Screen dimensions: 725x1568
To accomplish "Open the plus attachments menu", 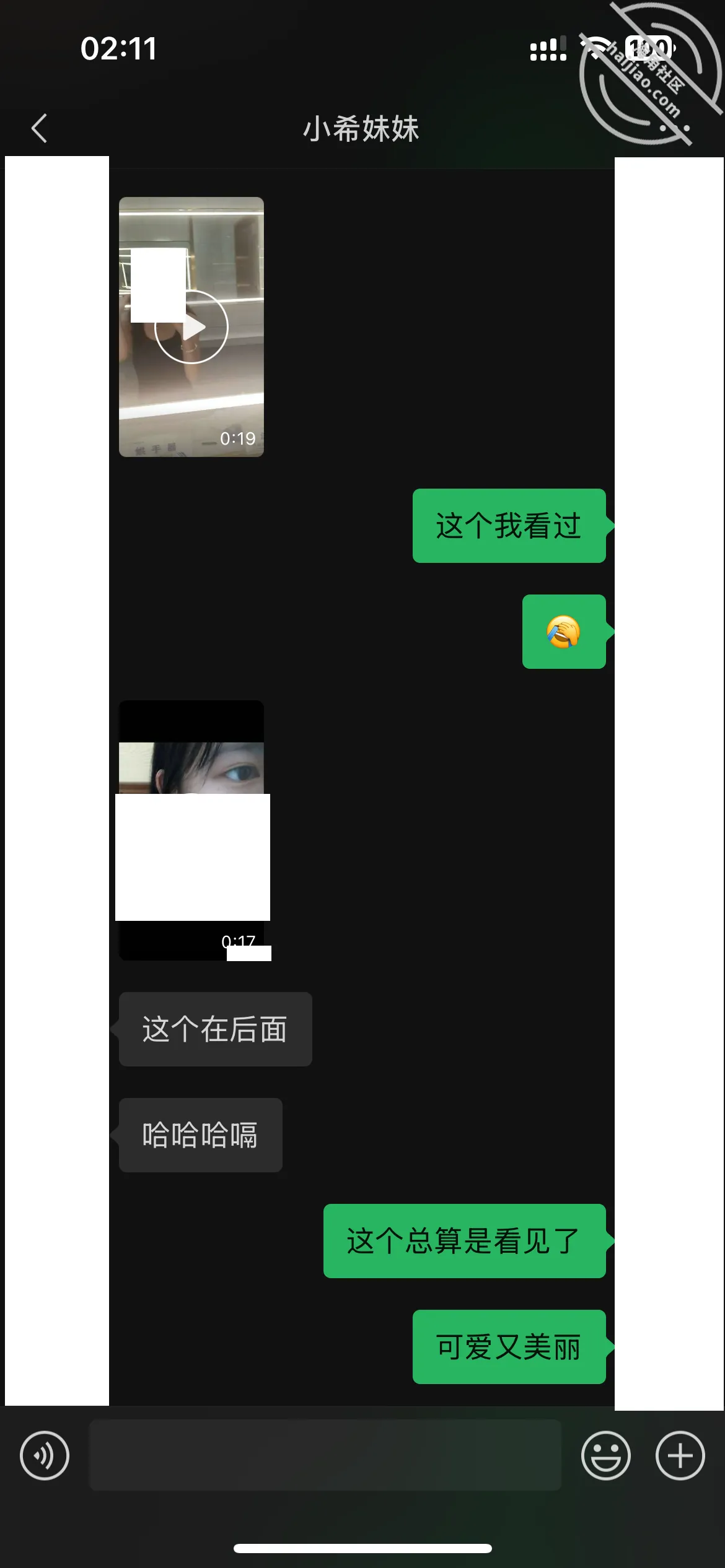I will (x=680, y=1455).
